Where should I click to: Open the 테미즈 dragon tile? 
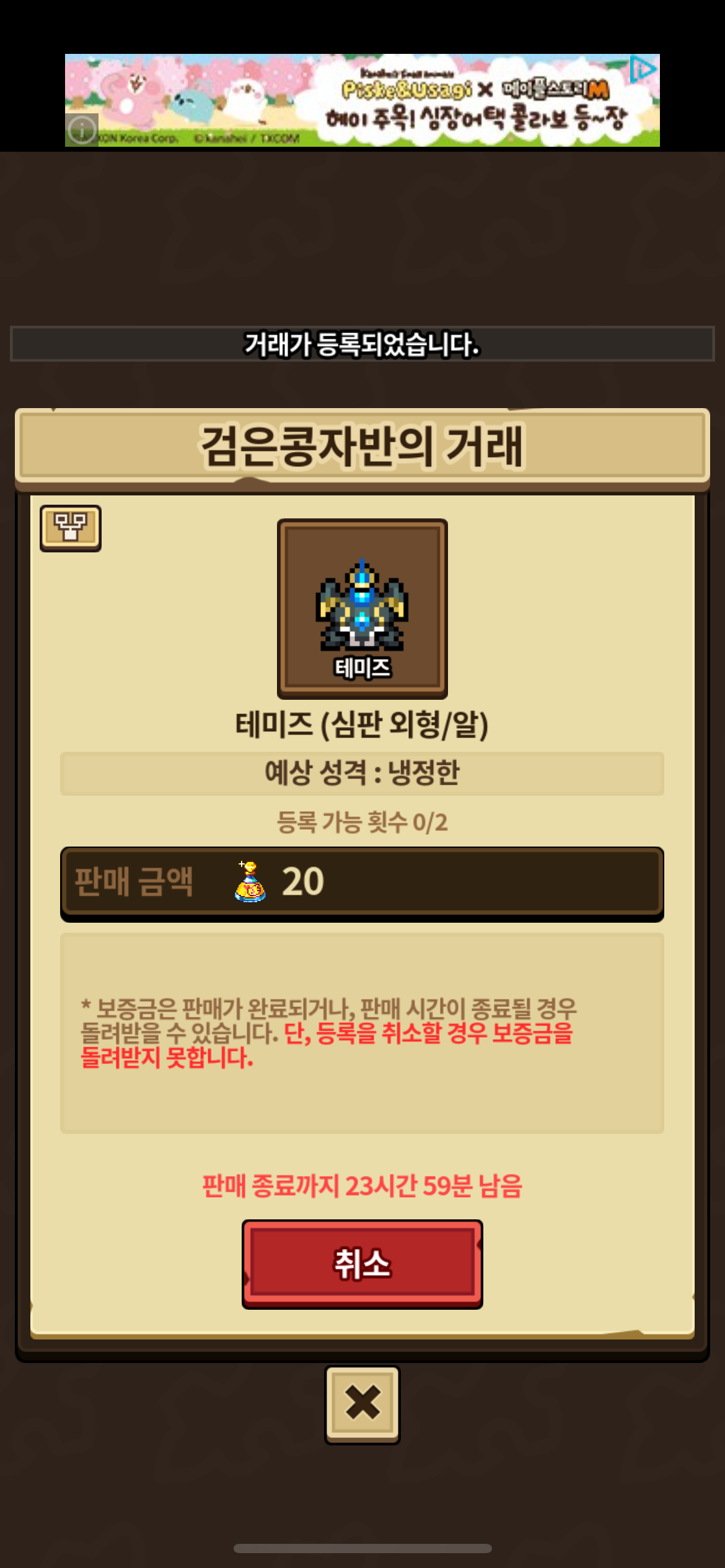pos(362,609)
